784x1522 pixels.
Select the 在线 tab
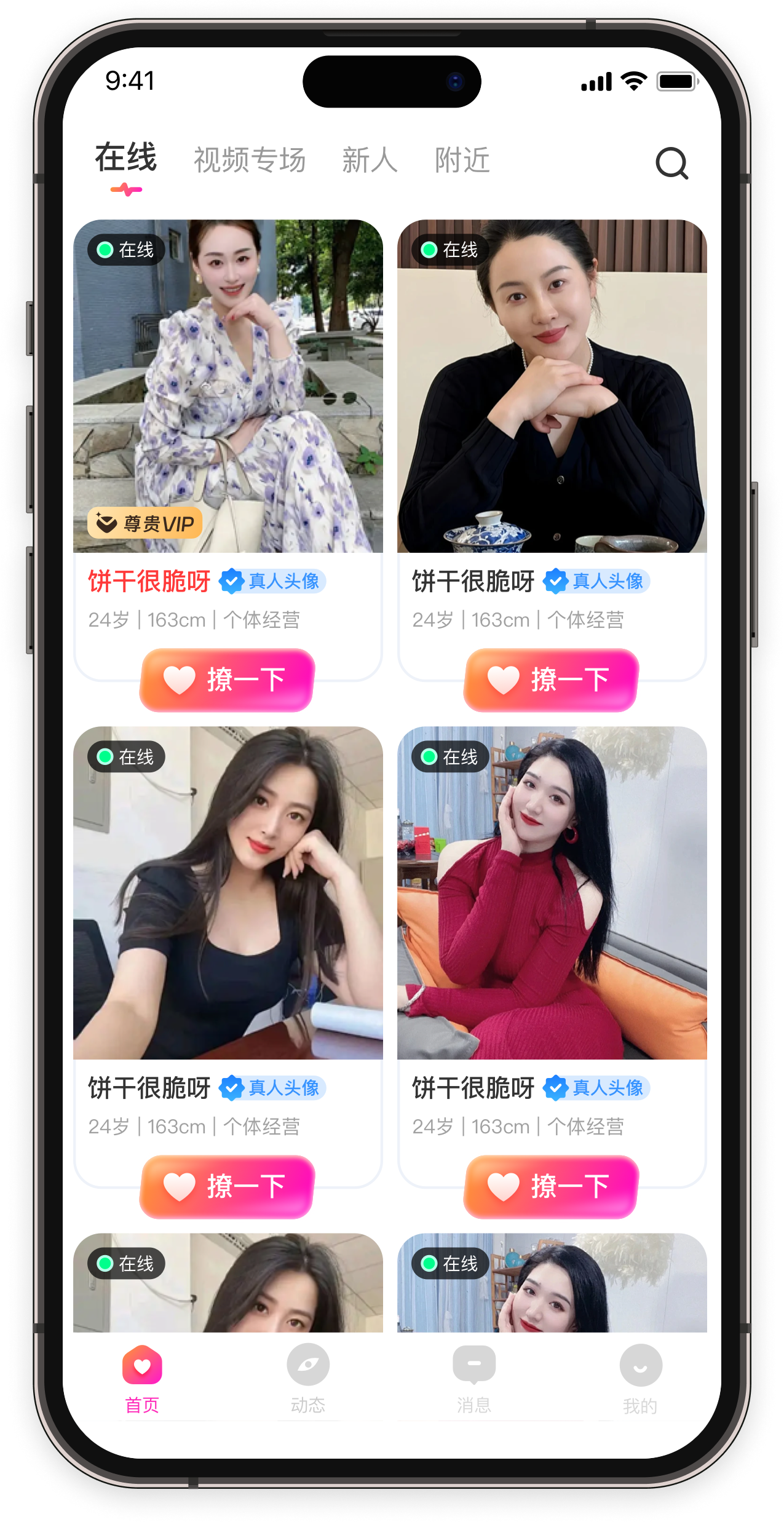[x=126, y=159]
